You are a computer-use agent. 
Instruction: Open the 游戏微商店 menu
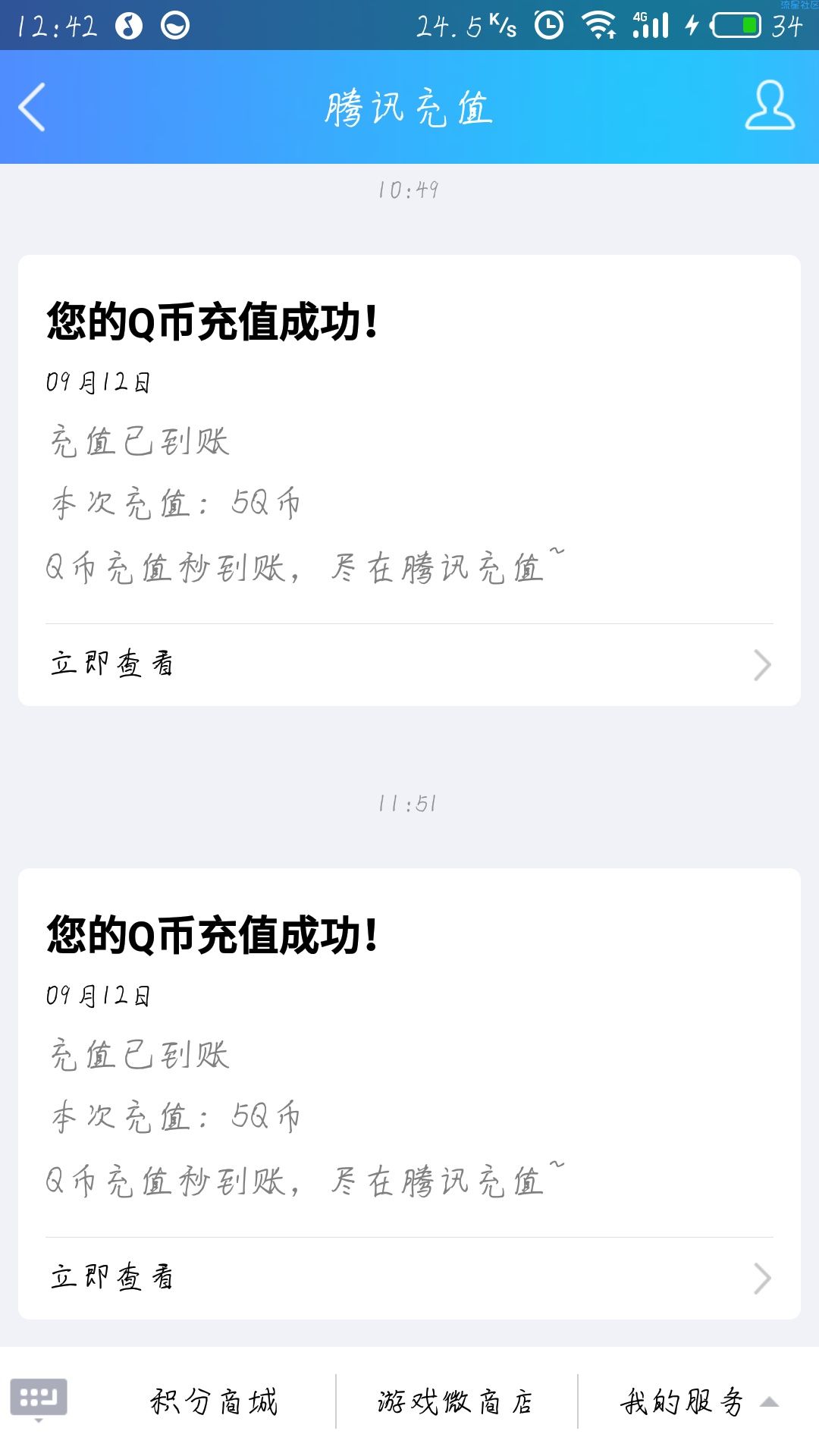coord(457,1401)
